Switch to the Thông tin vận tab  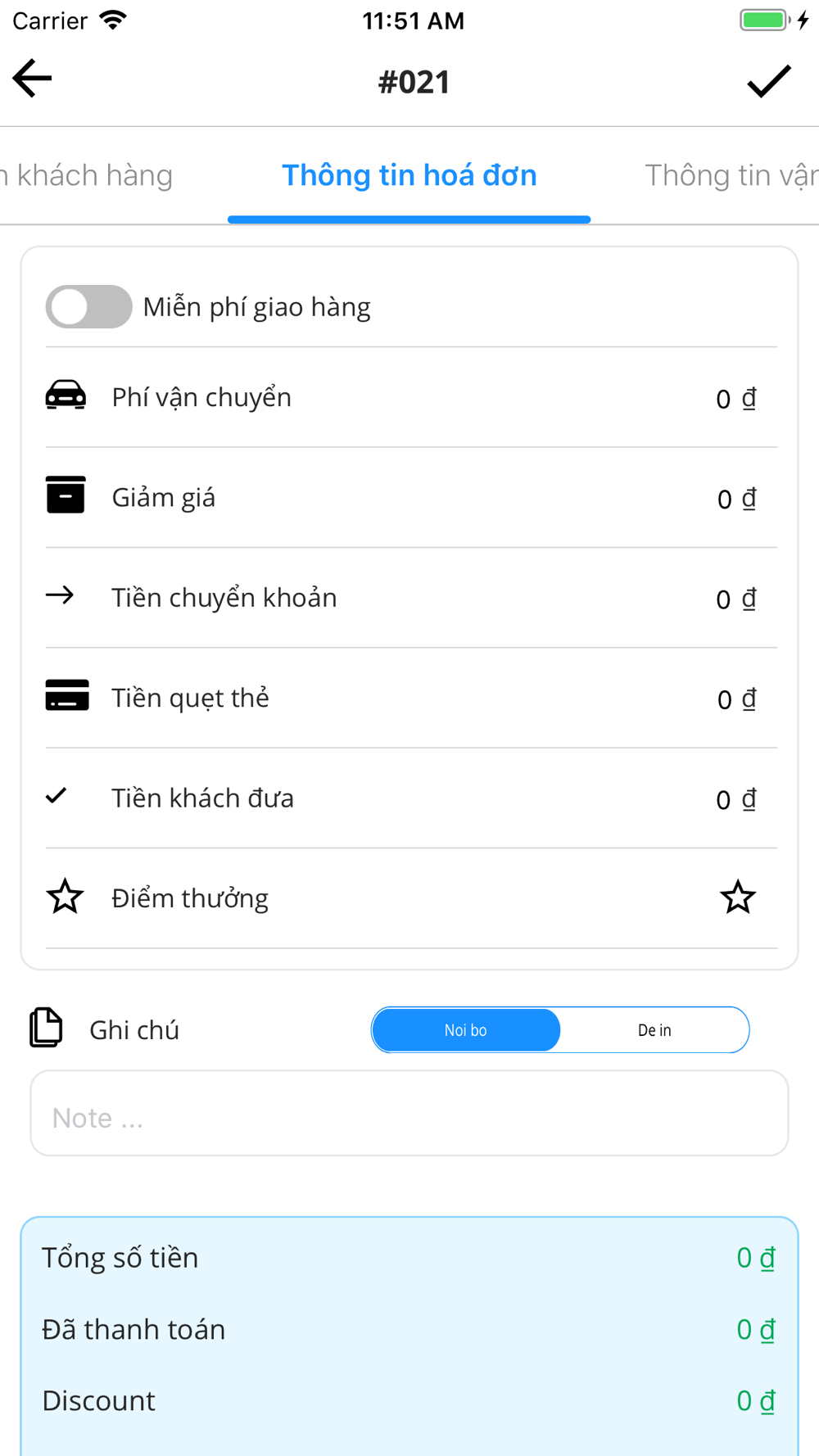click(x=731, y=175)
